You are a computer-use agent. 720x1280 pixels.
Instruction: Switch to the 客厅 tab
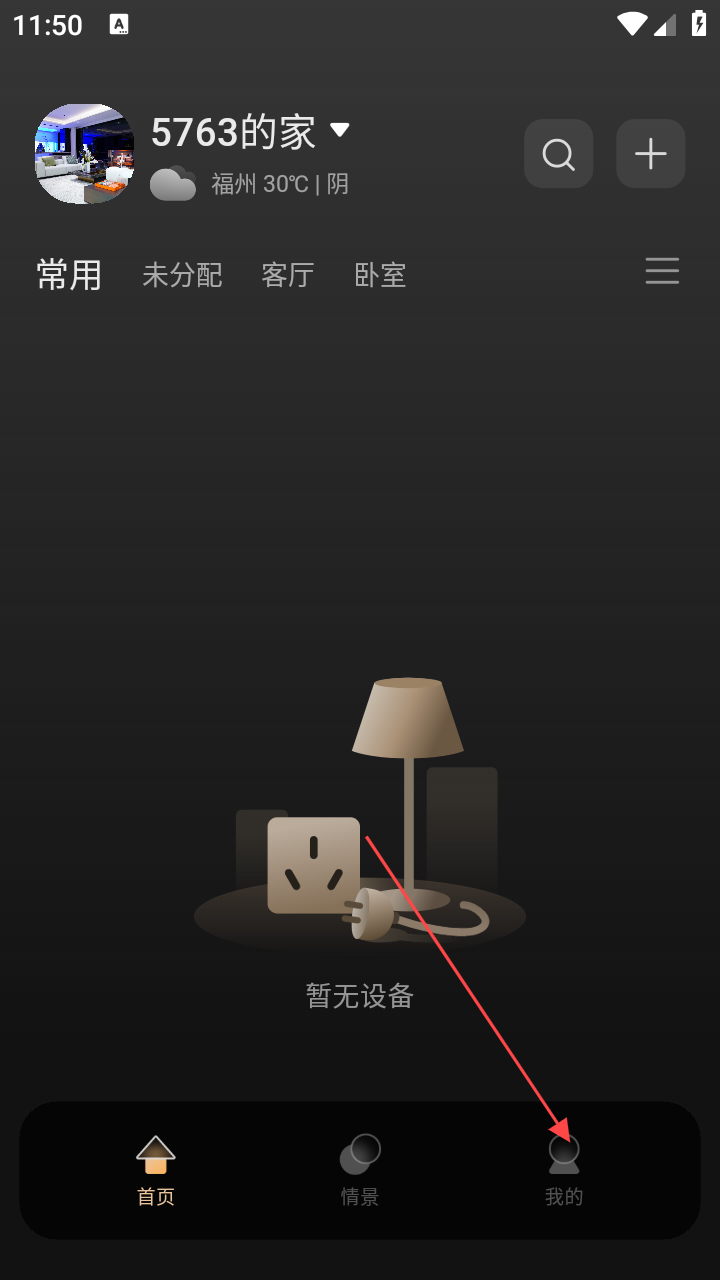[288, 275]
